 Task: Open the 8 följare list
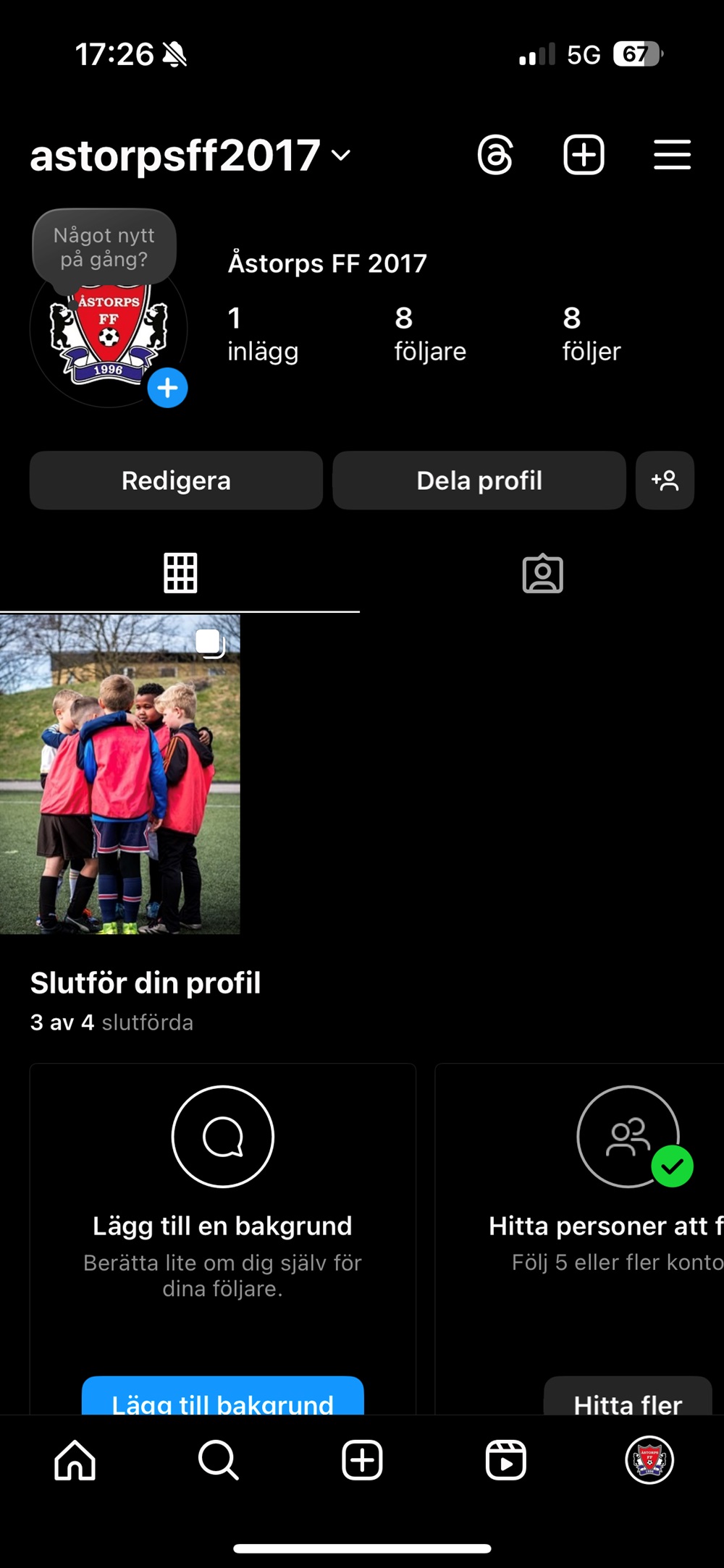tap(430, 334)
